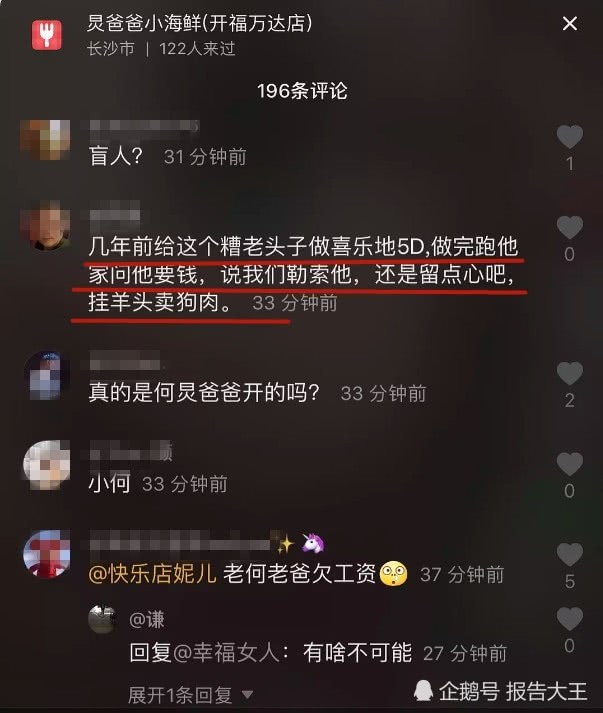Expand the 展开1条回复 hidden reply
The height and width of the screenshot is (713, 603).
pos(190,694)
